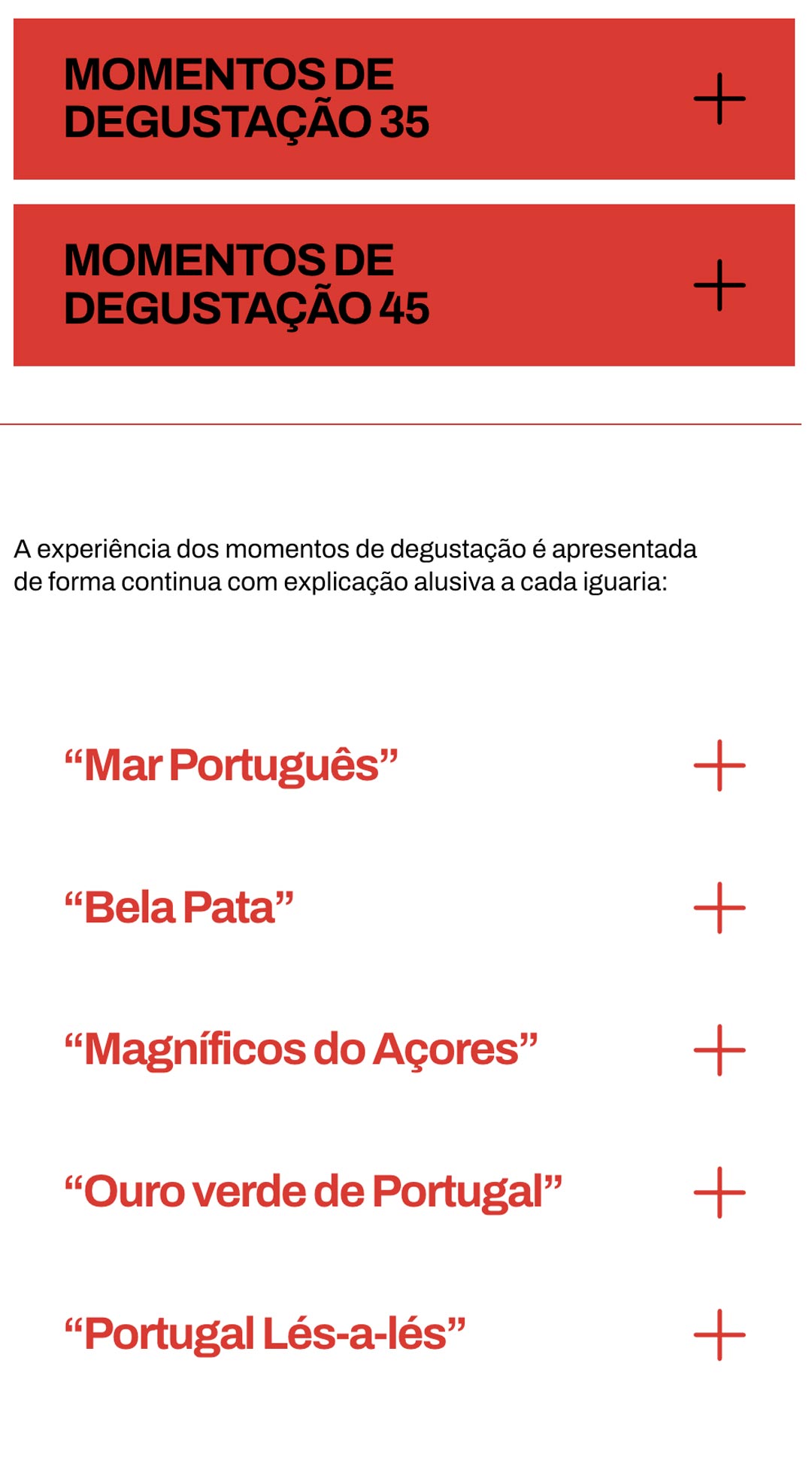Expand the "Mar Português" item
Viewport: 812px width, 1467px height.
404,765
